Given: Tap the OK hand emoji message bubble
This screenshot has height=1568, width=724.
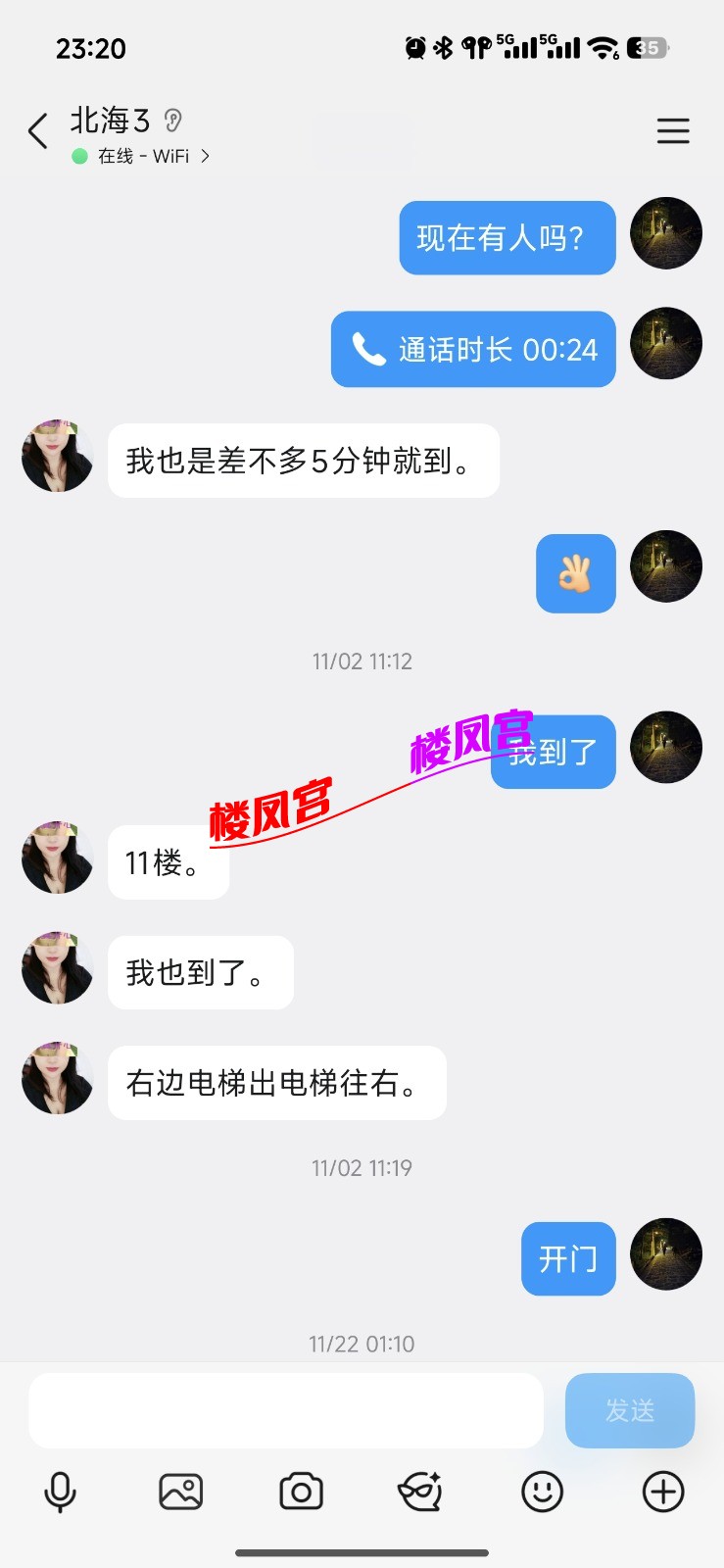Looking at the screenshot, I should tap(575, 573).
